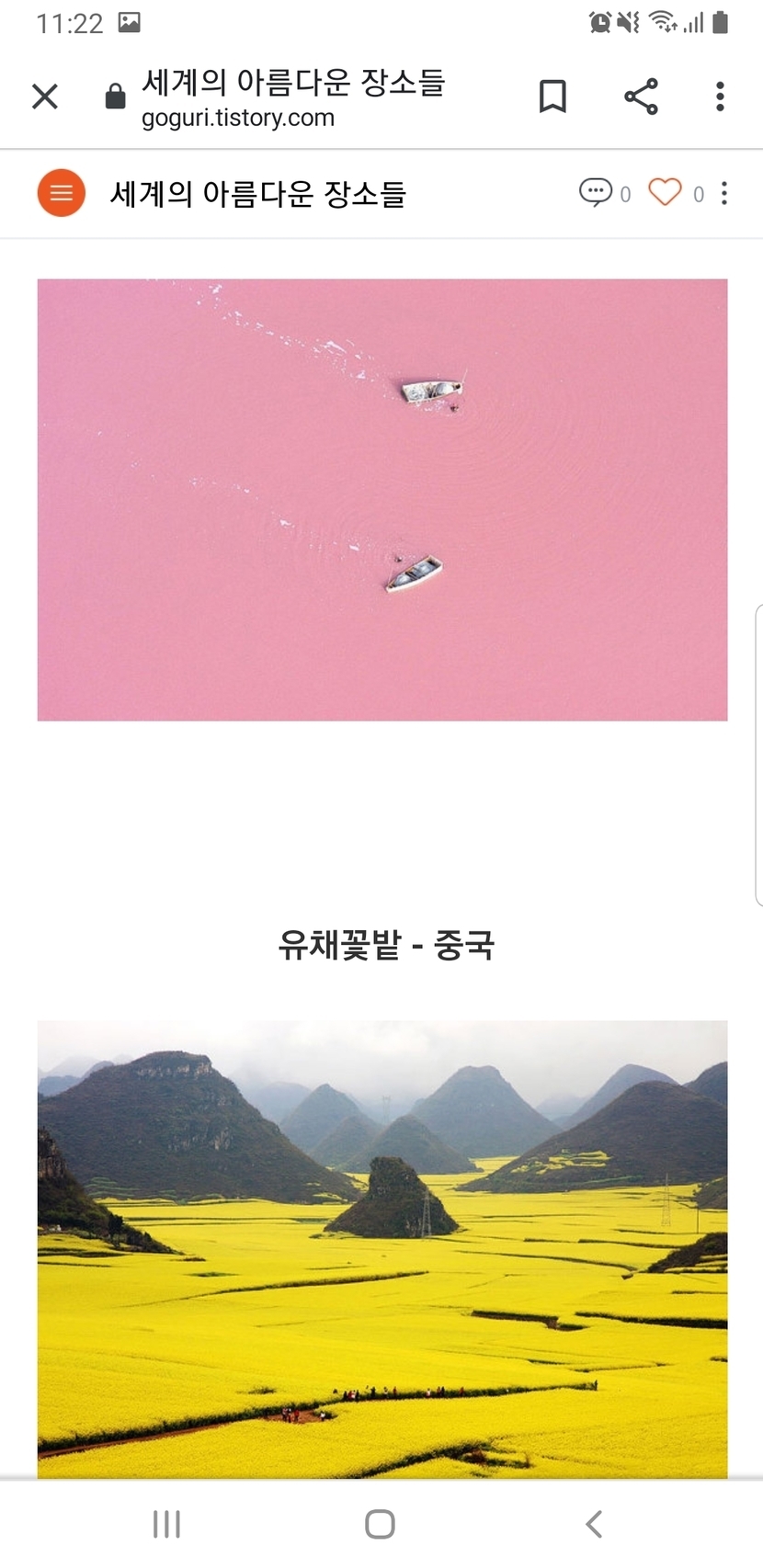Image resolution: width=763 pixels, height=1568 pixels.
Task: View the yellow rapeseed field photo
Action: [x=382, y=1248]
